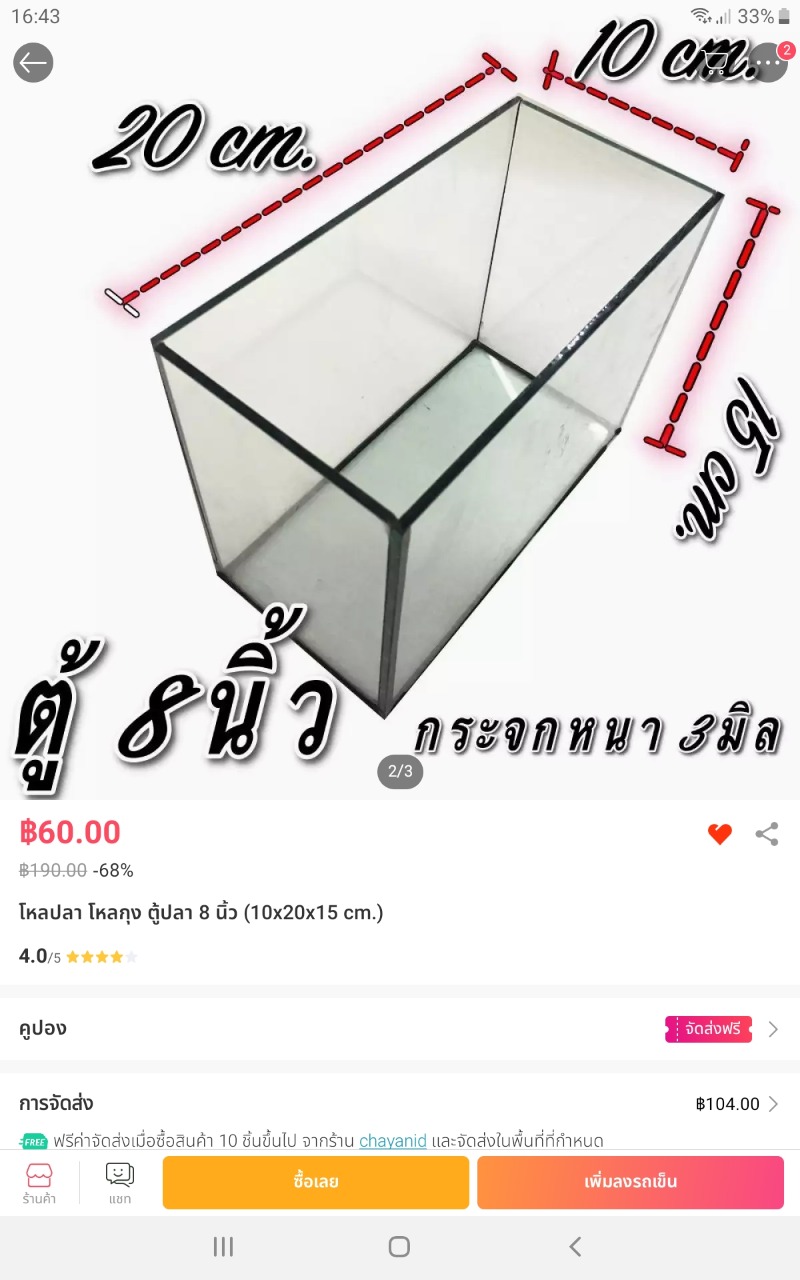Image resolution: width=800 pixels, height=1280 pixels.
Task: Open the chayanid shop link
Action: (393, 1141)
